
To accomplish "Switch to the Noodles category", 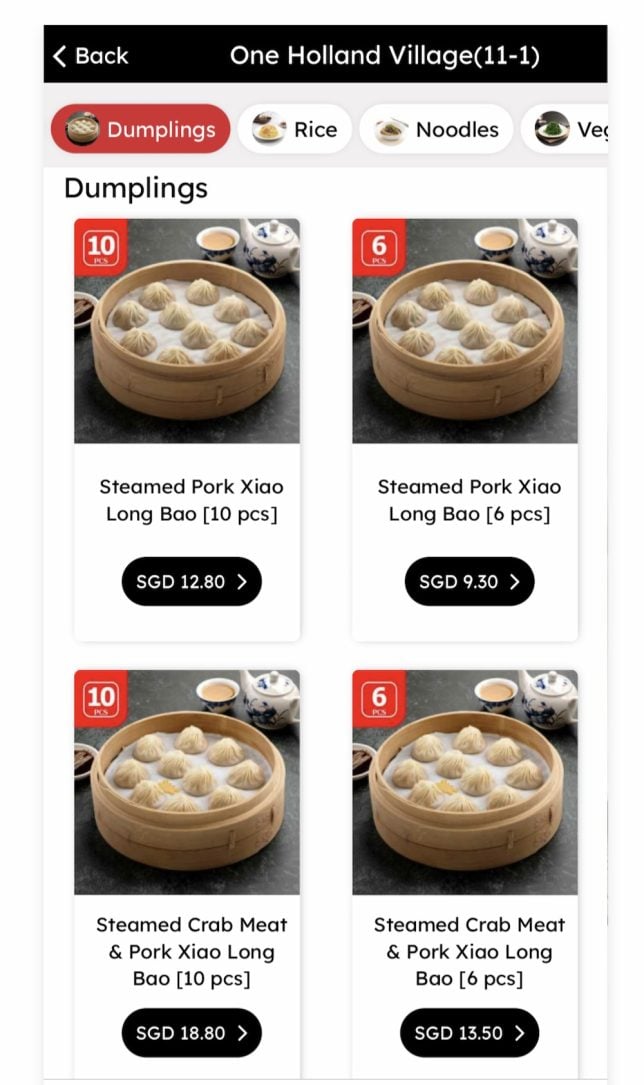I will tap(436, 130).
